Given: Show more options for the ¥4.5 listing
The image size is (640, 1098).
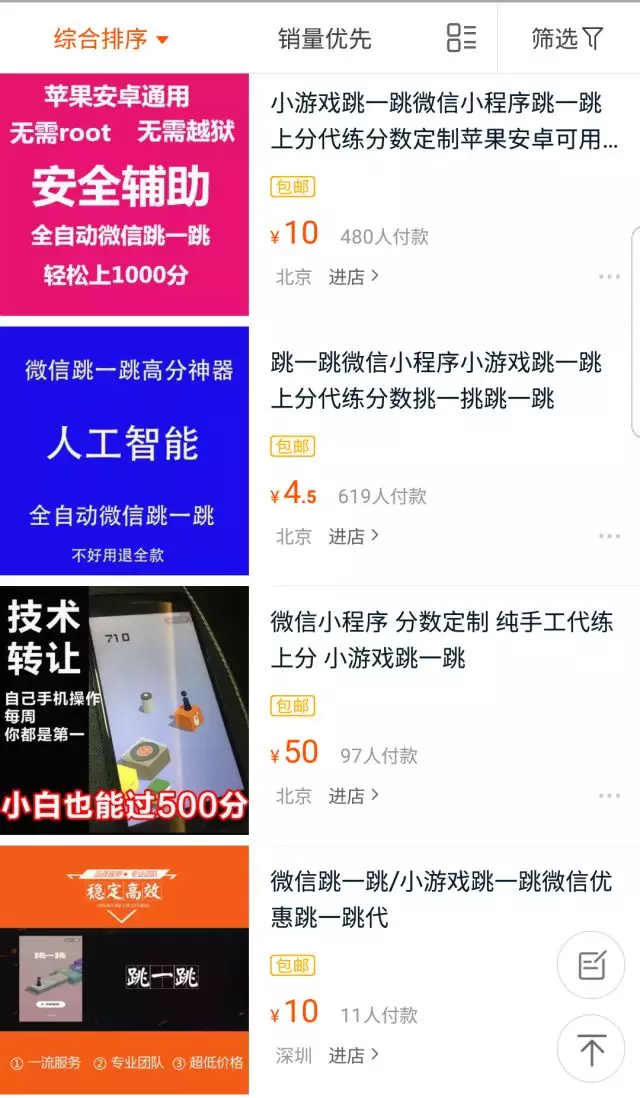Looking at the screenshot, I should (x=609, y=536).
